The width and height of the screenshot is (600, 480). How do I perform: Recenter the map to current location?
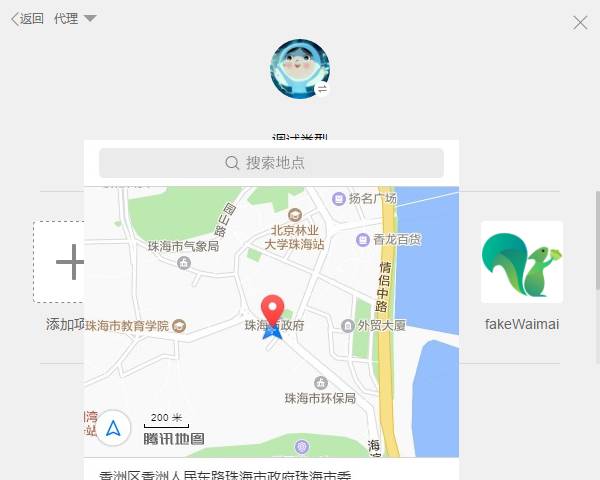[113, 428]
